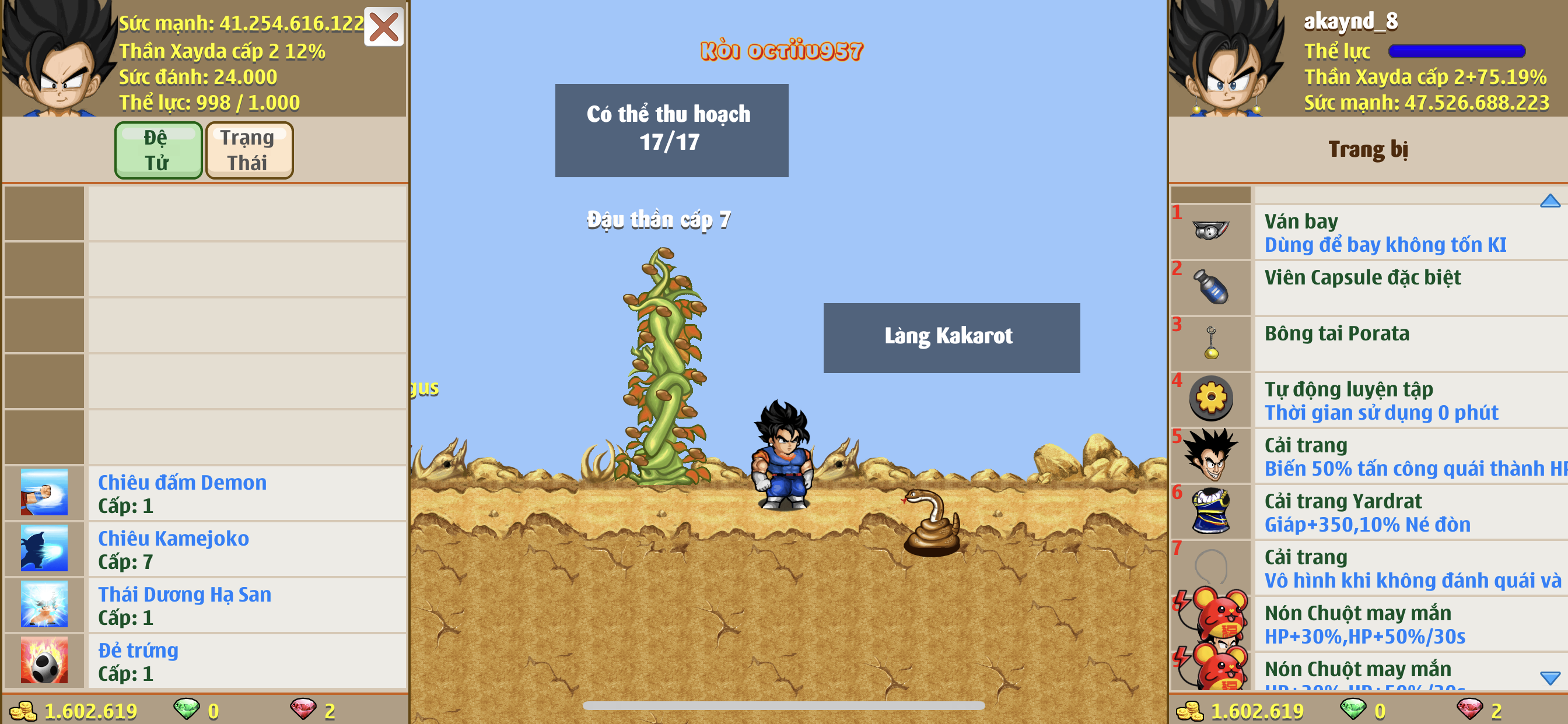Select the Chiêu Kamejoko skill
Image resolution: width=1568 pixels, height=724 pixels.
tap(246, 549)
